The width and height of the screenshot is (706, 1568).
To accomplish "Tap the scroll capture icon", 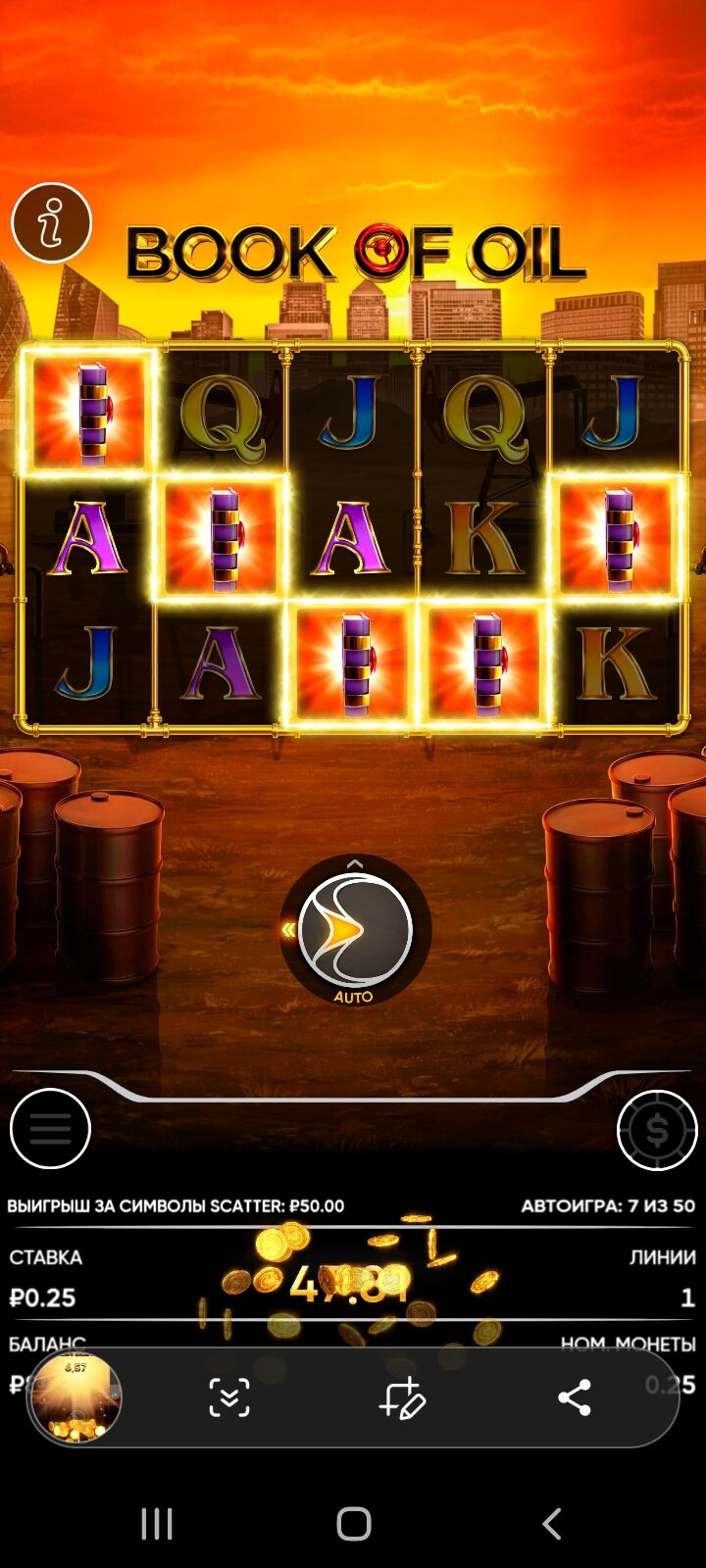I will coord(229,1397).
